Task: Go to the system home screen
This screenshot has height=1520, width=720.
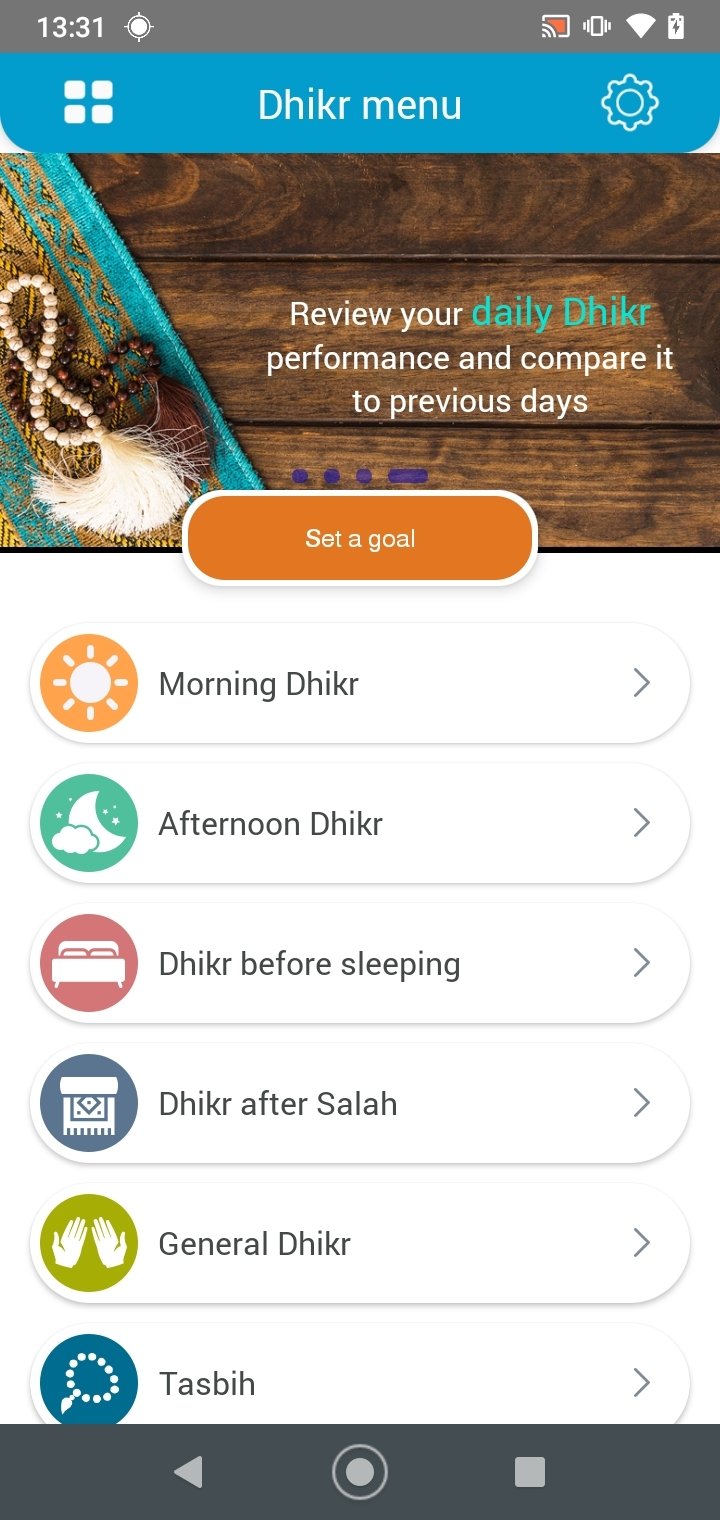Action: pos(360,1472)
